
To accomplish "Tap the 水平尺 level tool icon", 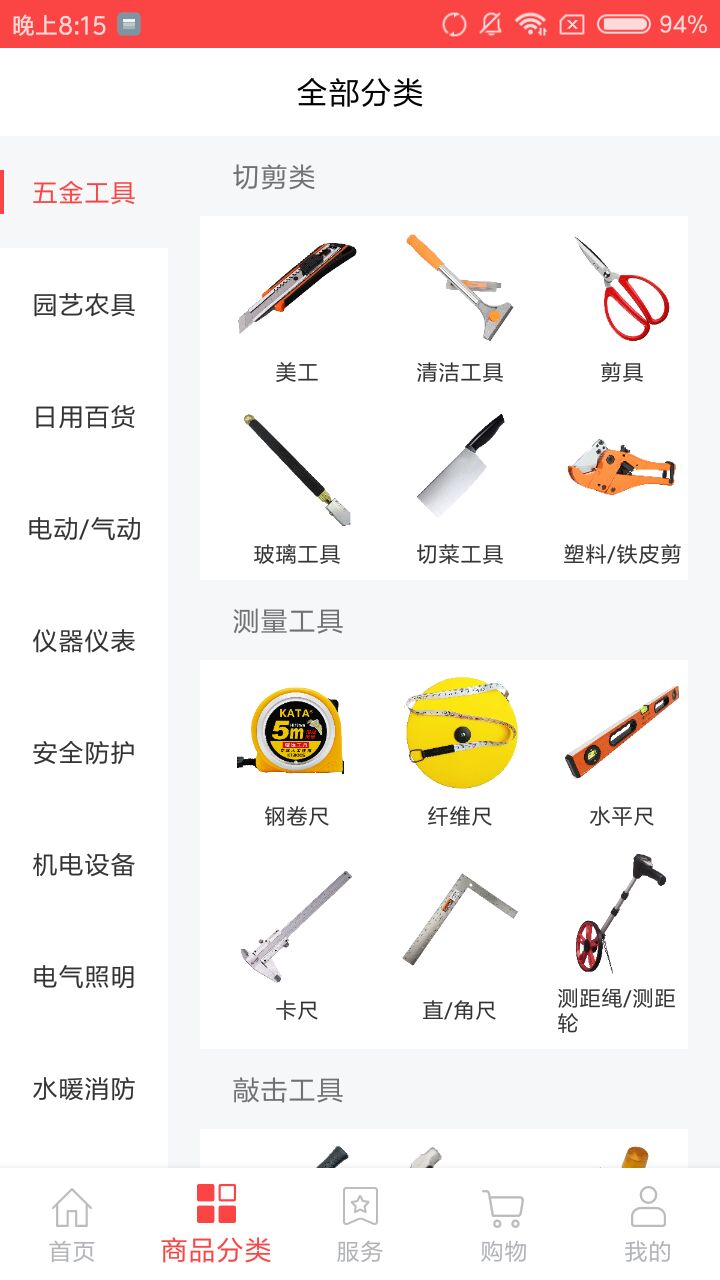I will pos(620,732).
